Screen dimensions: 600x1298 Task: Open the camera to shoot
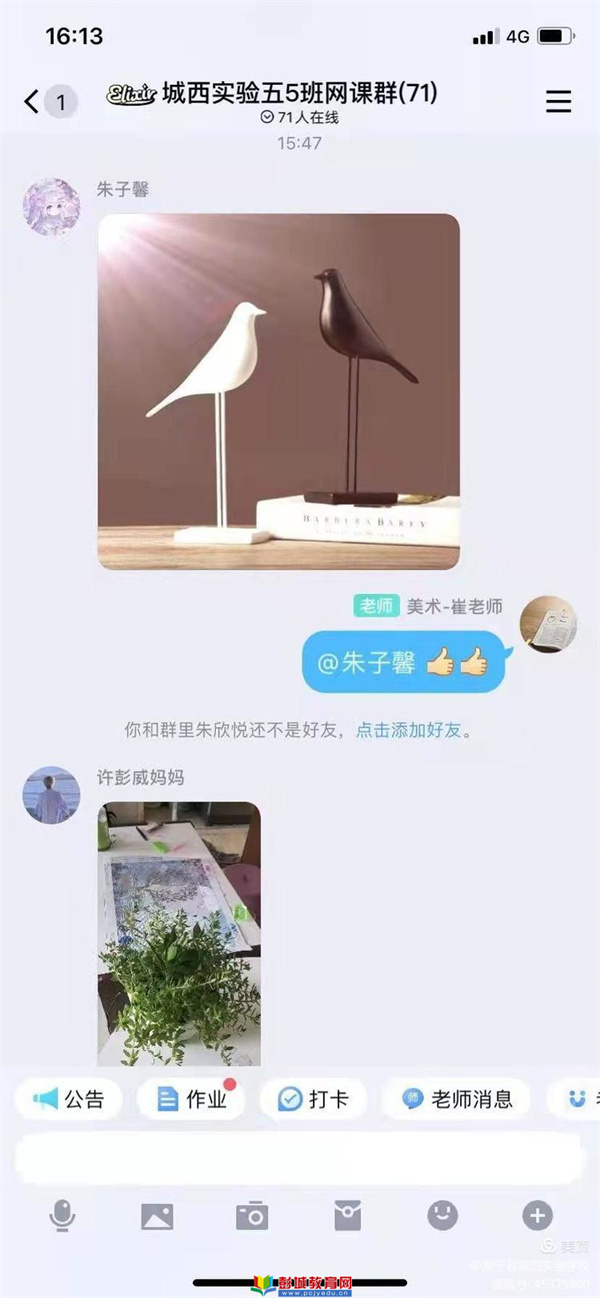tap(252, 1215)
